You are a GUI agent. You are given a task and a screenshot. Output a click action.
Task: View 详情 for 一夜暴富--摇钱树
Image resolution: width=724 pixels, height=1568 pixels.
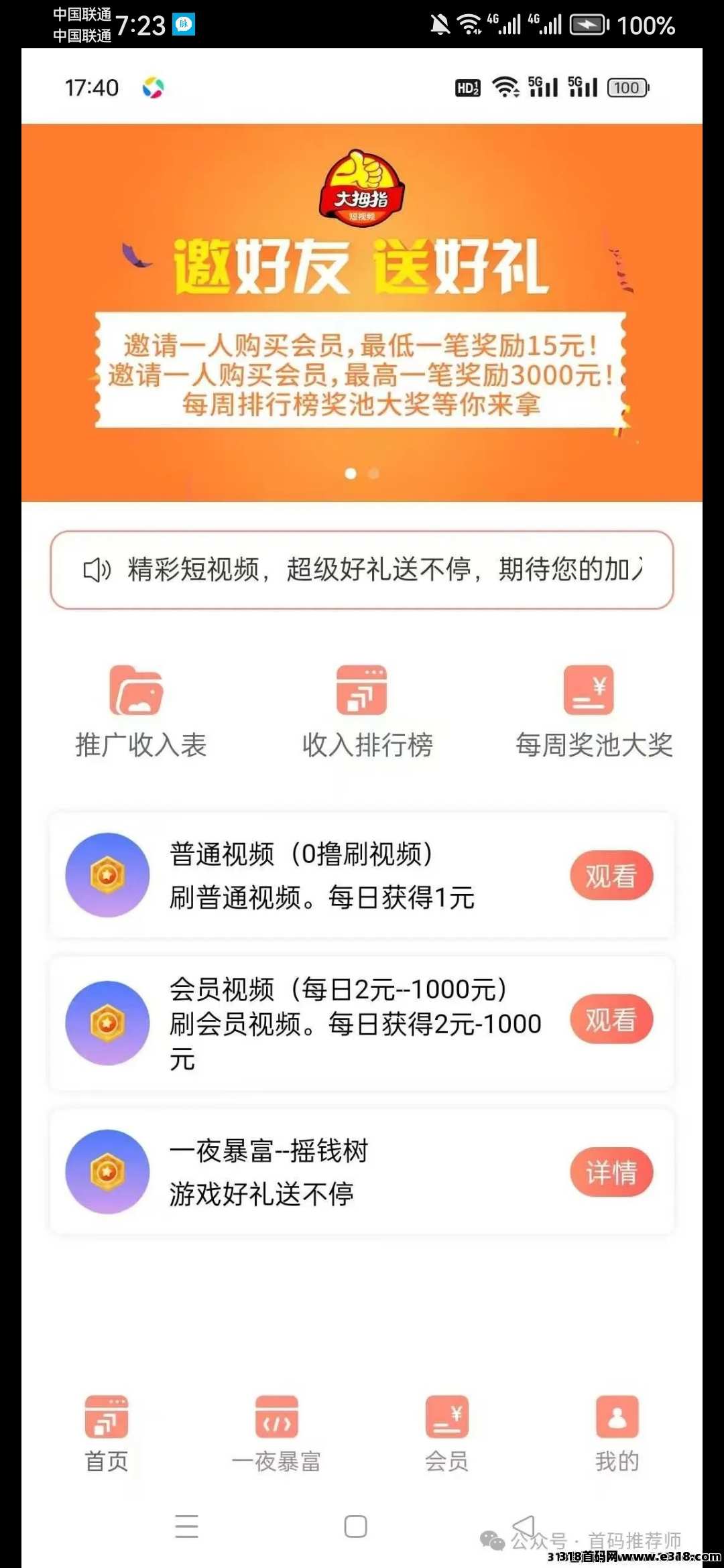click(x=611, y=1172)
